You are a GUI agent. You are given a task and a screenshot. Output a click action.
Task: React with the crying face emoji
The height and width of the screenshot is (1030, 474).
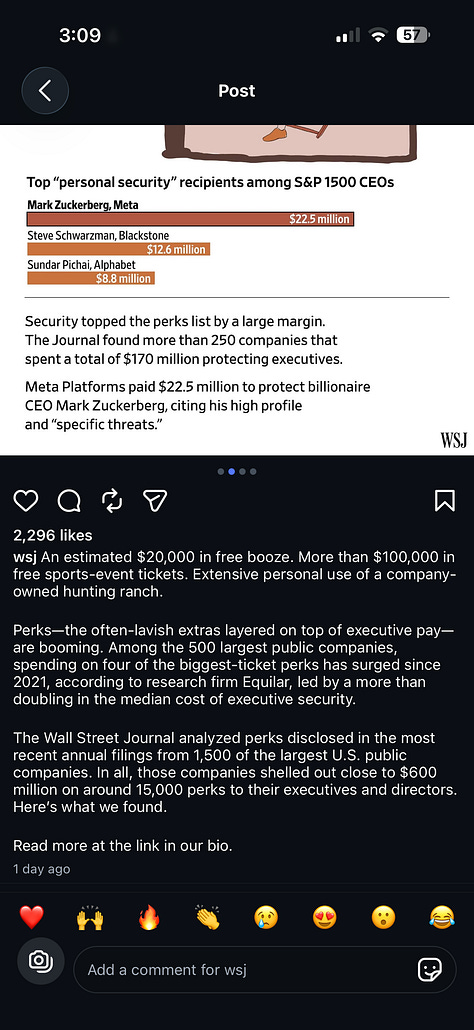coord(266,916)
